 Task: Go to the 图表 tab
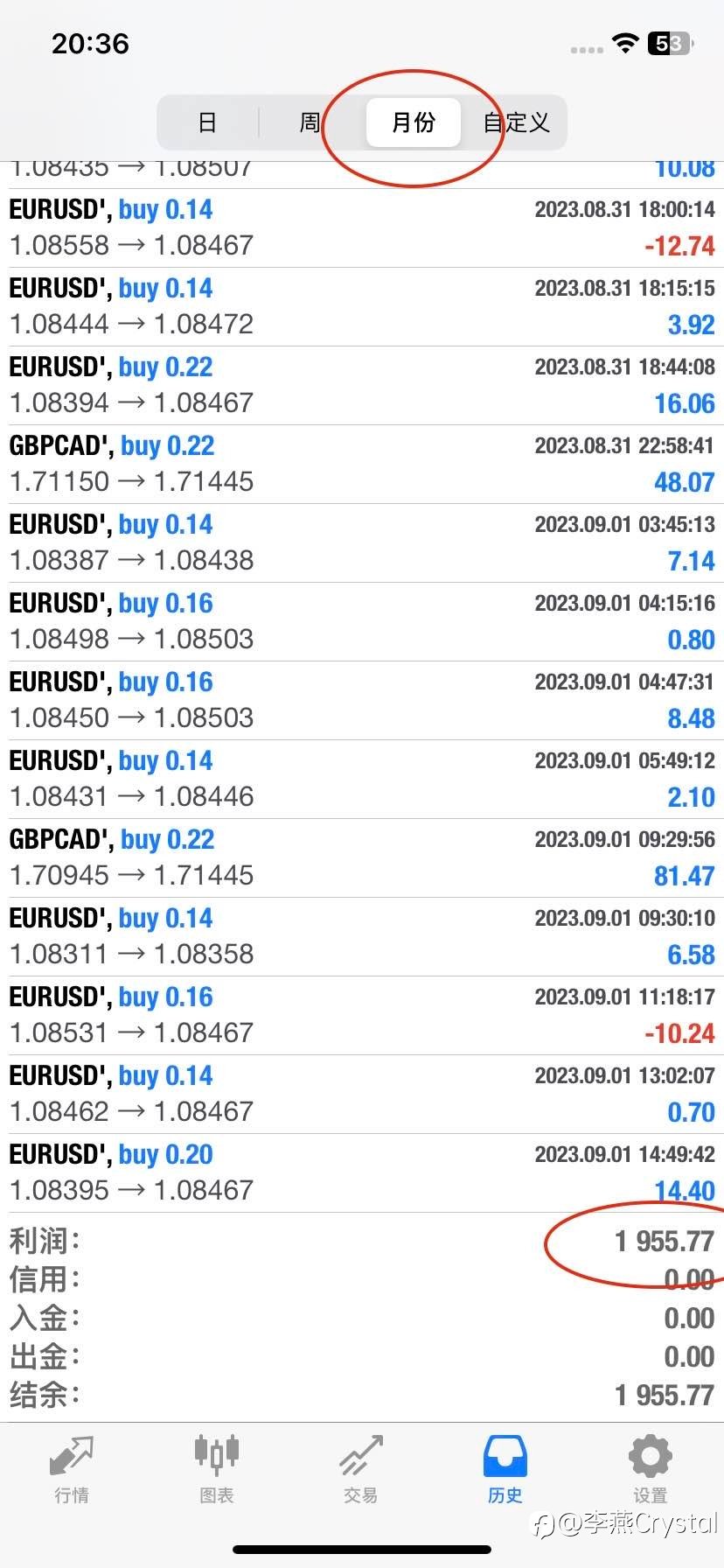216,1469
